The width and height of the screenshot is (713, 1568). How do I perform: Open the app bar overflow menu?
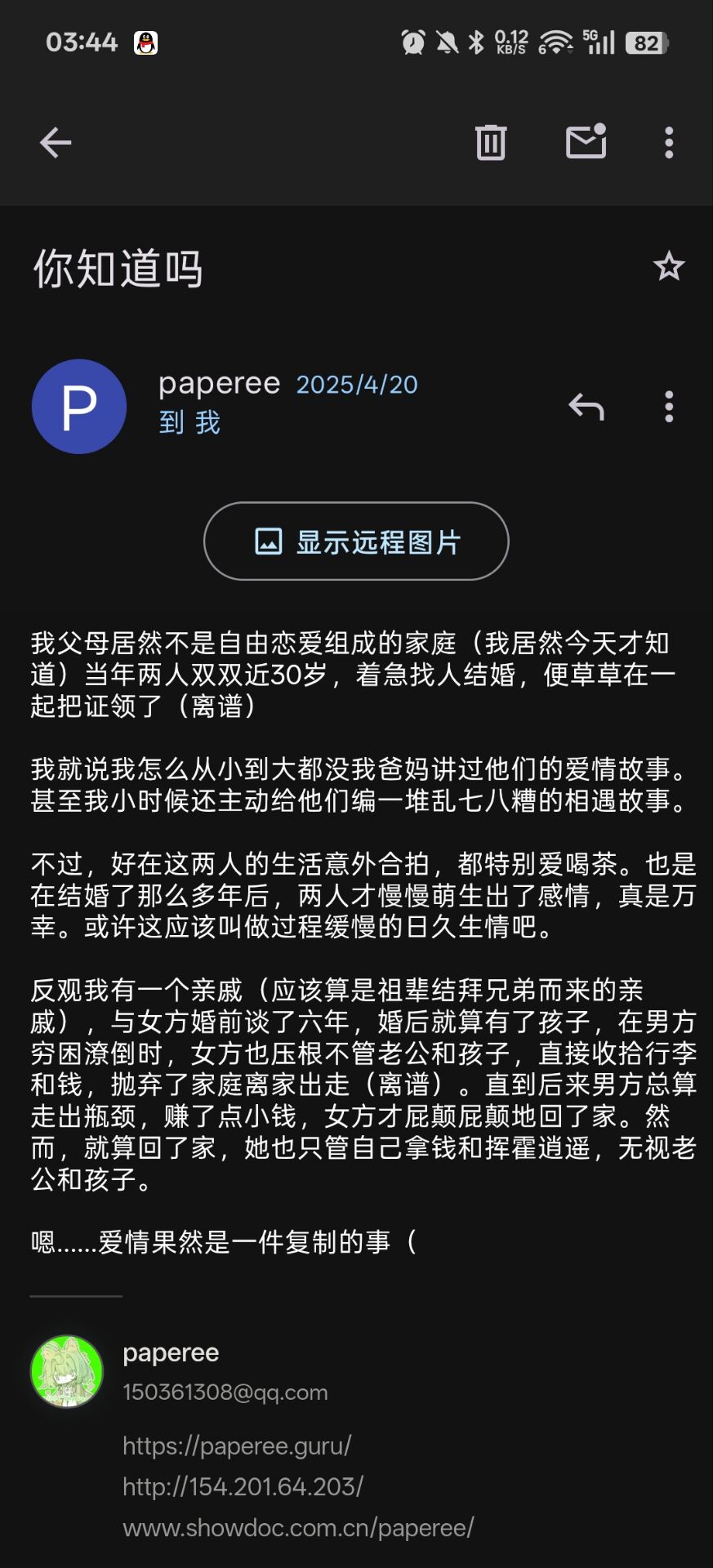coord(669,143)
